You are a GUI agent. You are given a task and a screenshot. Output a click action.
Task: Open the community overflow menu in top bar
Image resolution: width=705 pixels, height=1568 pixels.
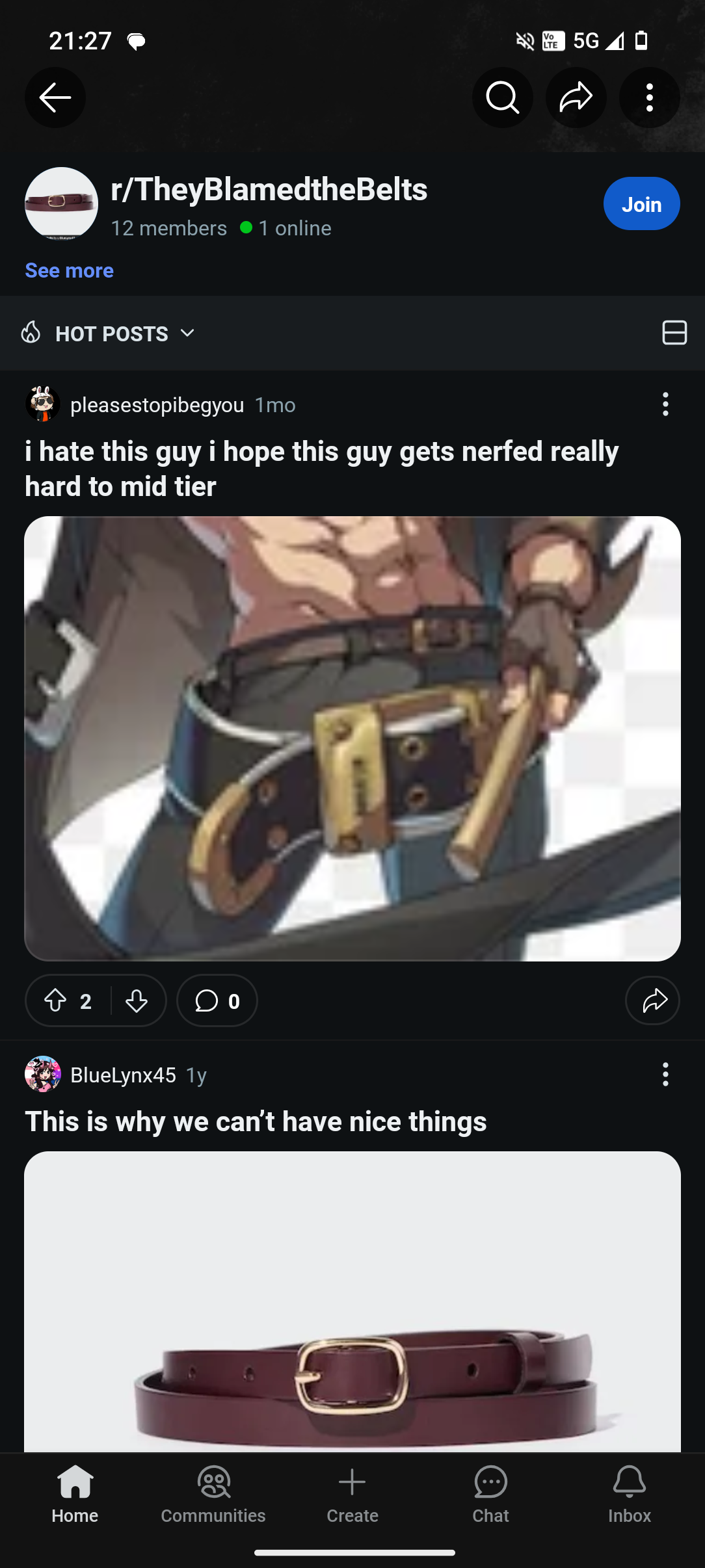coord(649,98)
